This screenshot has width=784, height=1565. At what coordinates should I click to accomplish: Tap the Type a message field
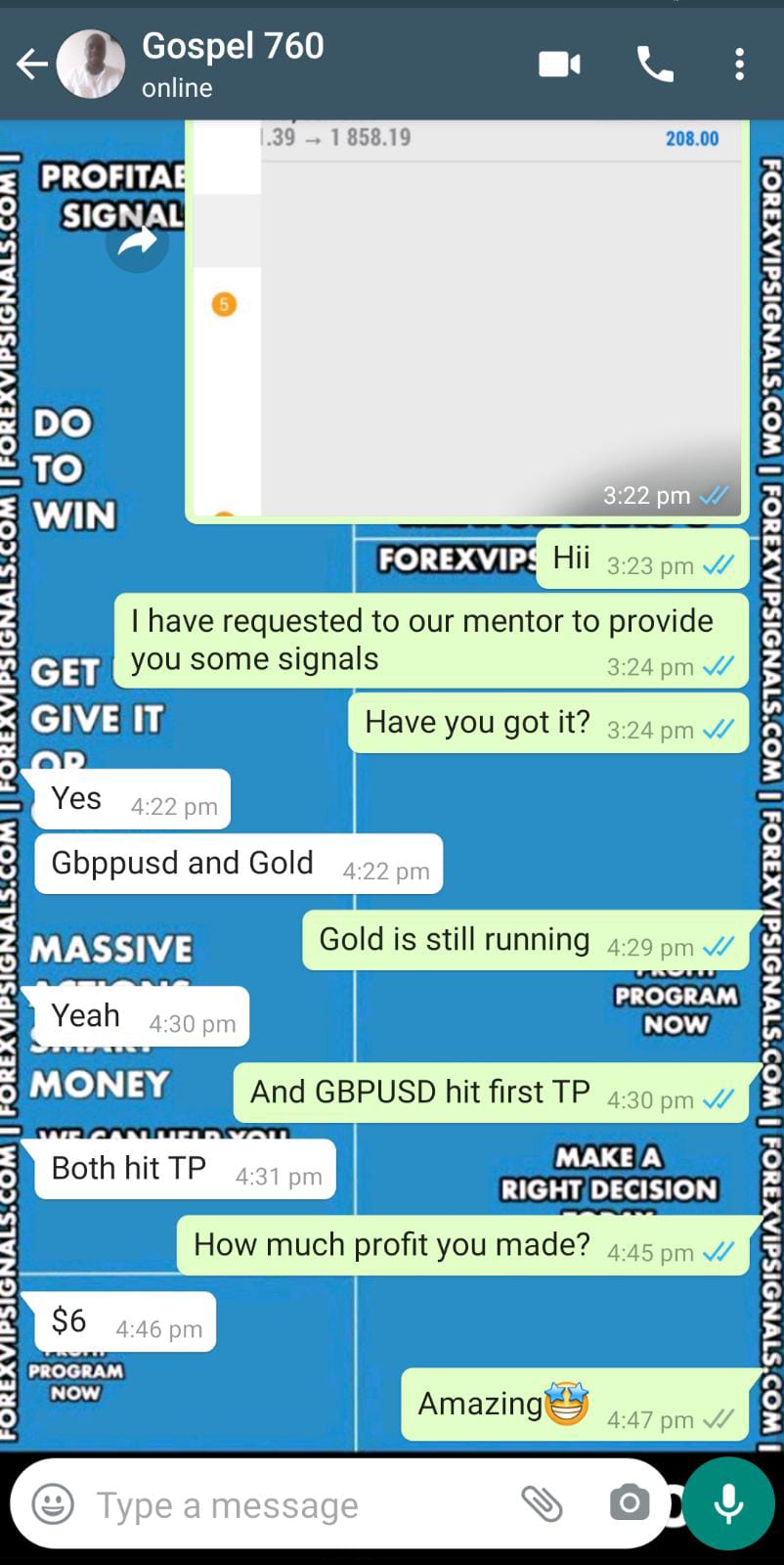pos(293,1504)
